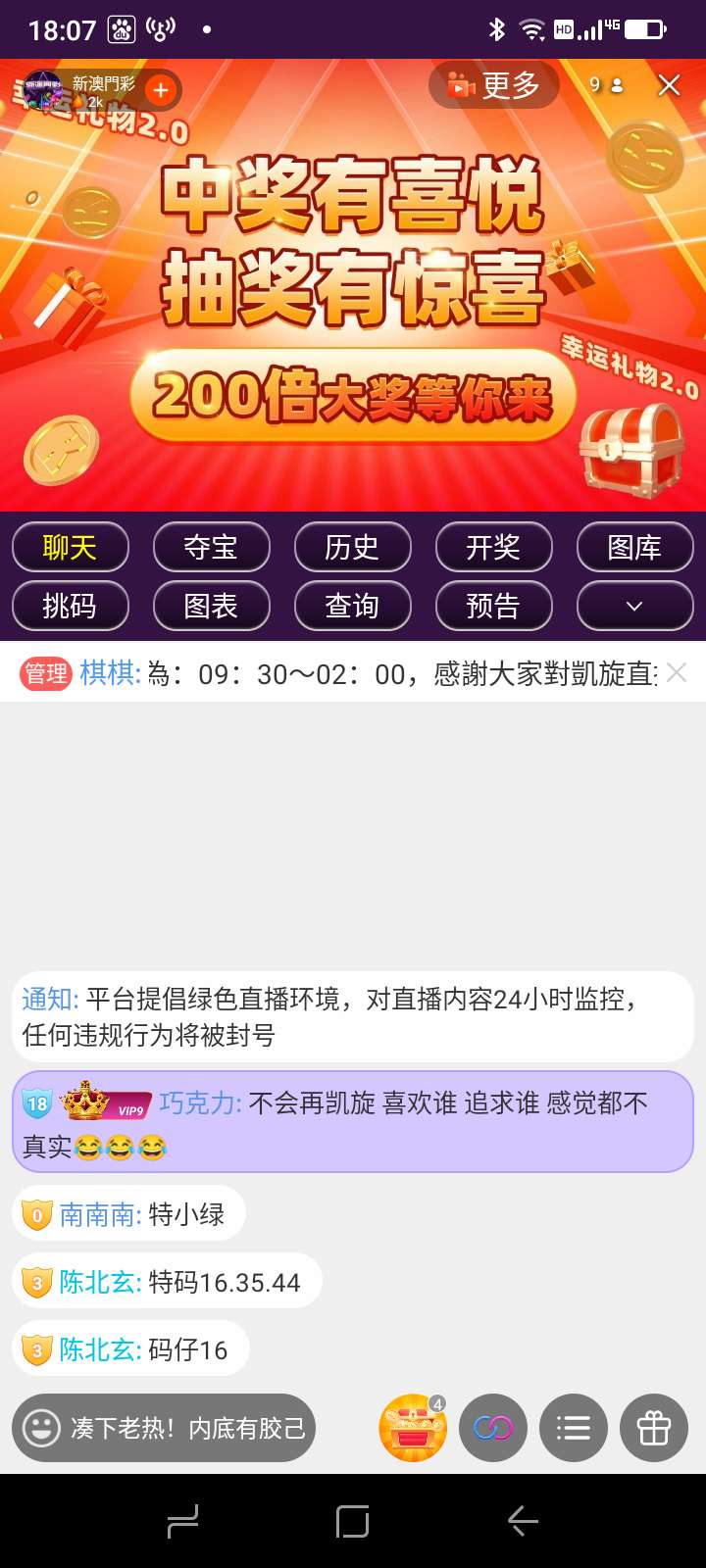The width and height of the screenshot is (706, 1568).
Task: Go to the 图库 tab
Action: 634,547
